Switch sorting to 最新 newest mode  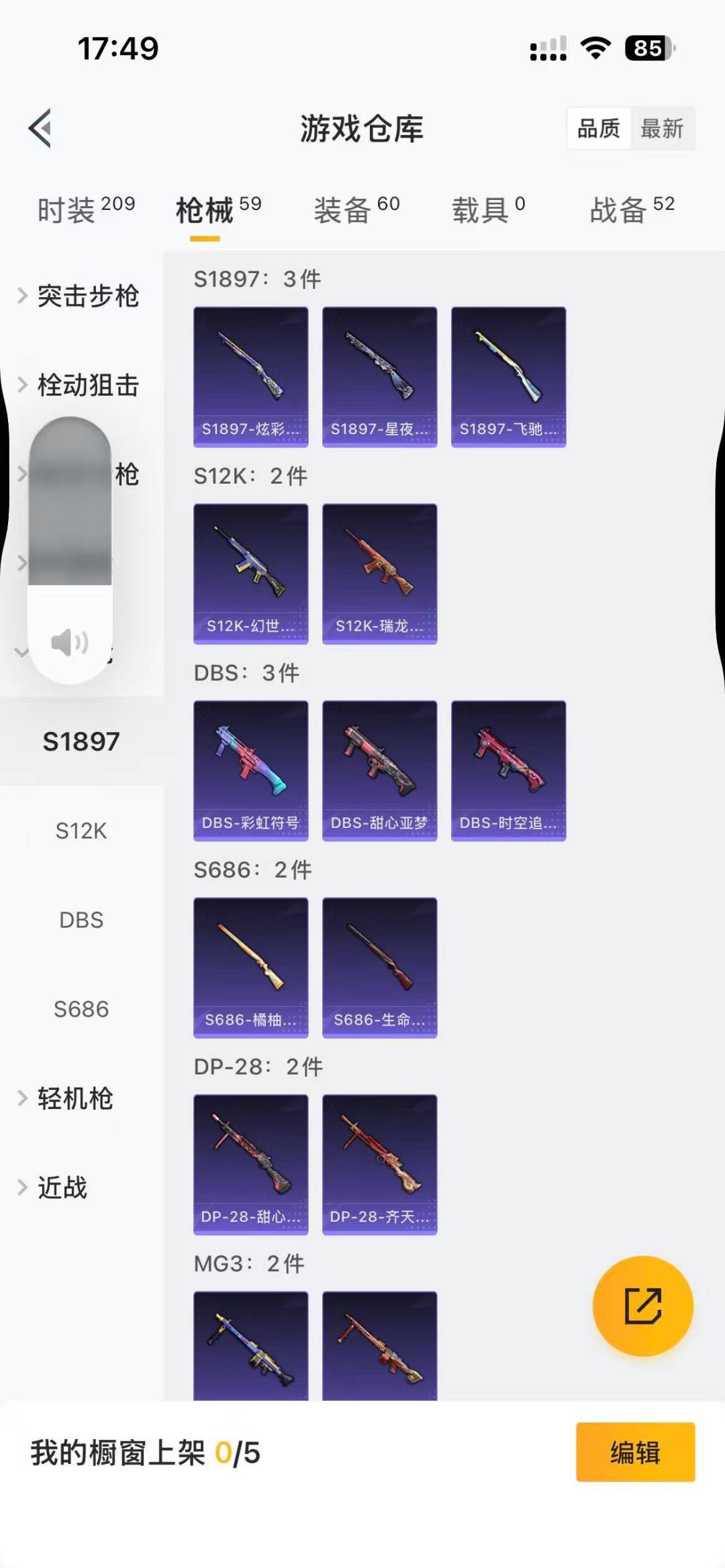point(663,128)
